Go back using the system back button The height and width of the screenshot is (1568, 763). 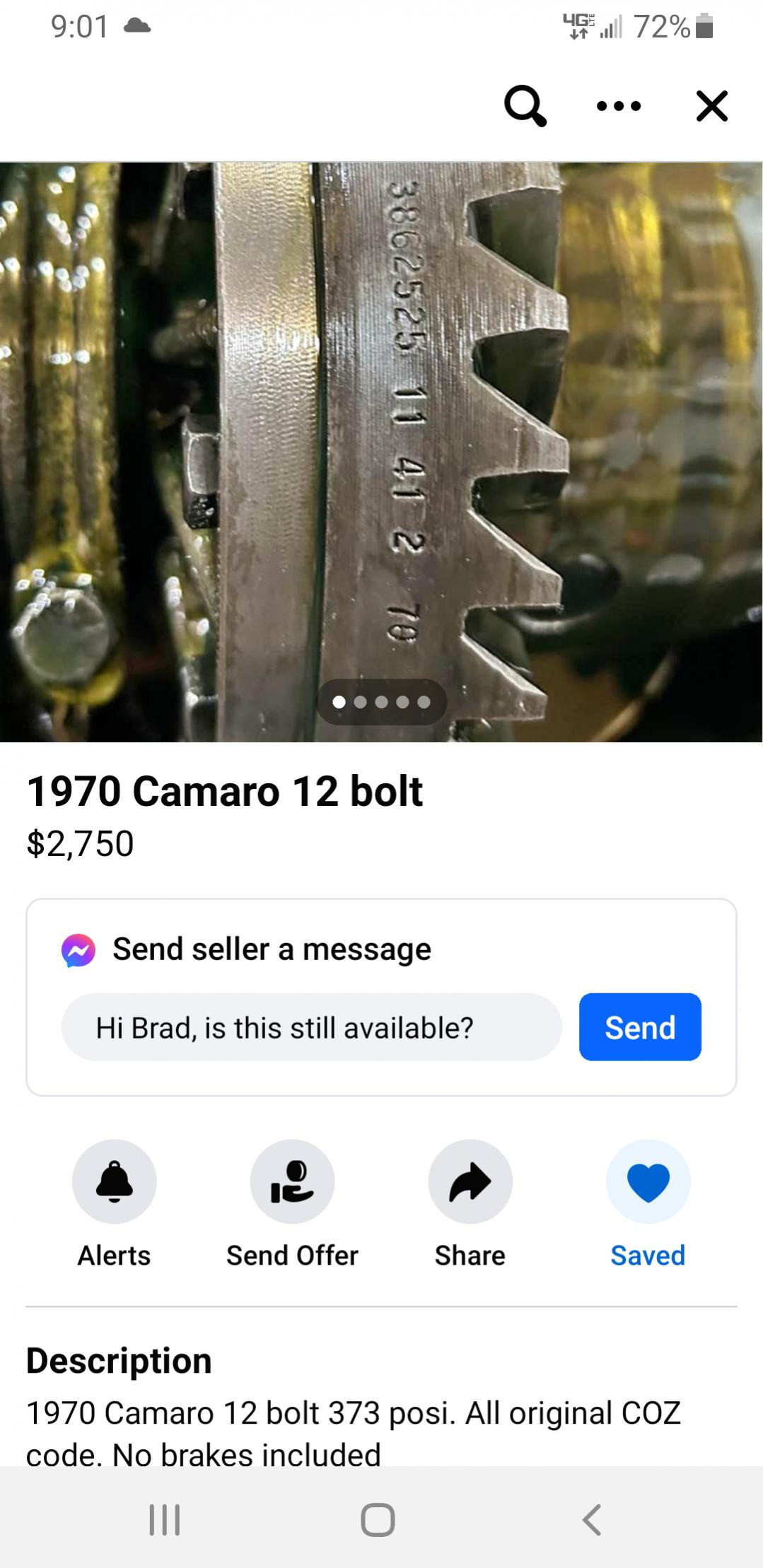tap(592, 1519)
